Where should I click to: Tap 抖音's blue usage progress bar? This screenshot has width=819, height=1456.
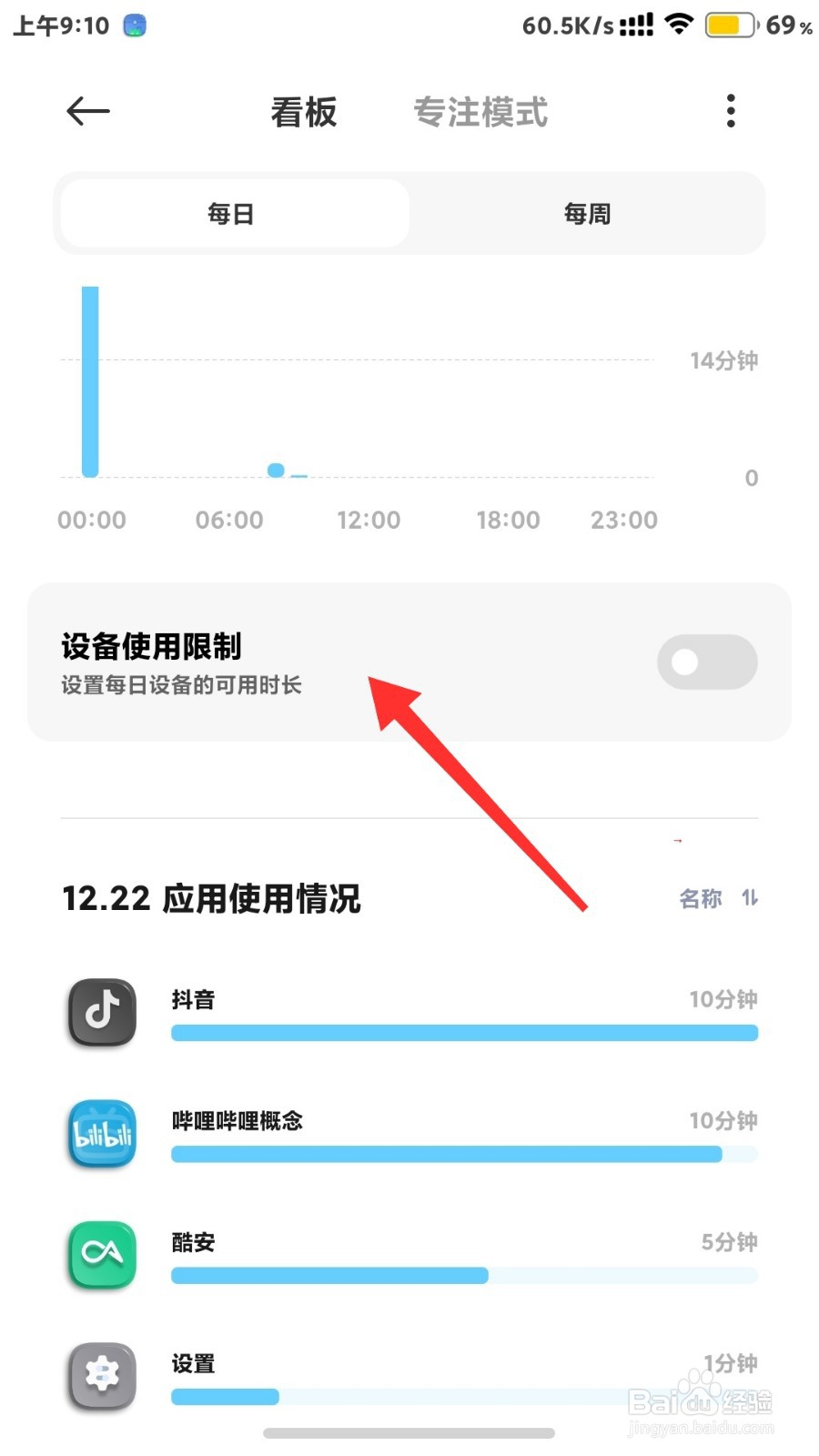[463, 1032]
